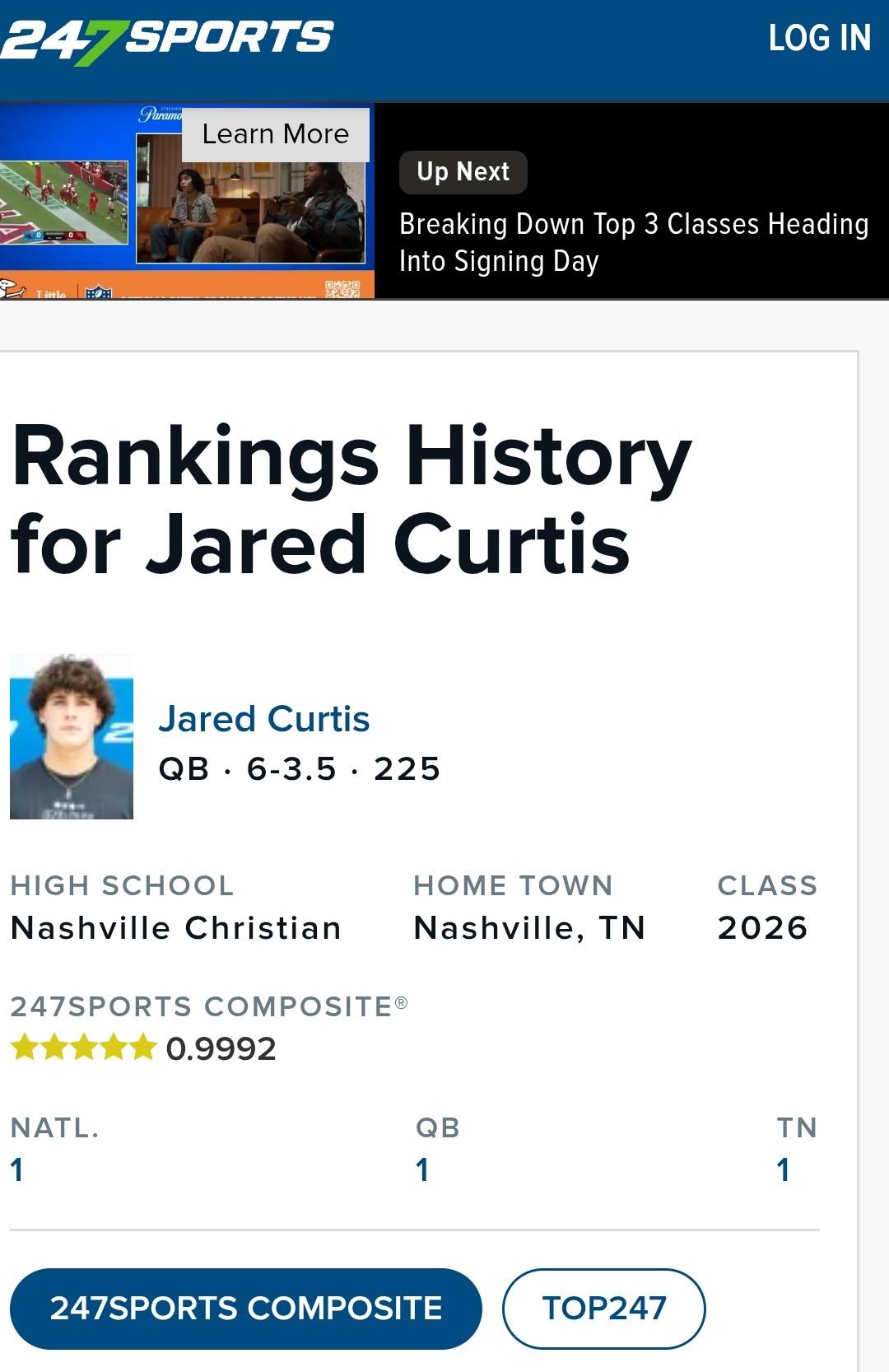Image resolution: width=889 pixels, height=1372 pixels.
Task: View QB position ranking link
Action: click(422, 1169)
